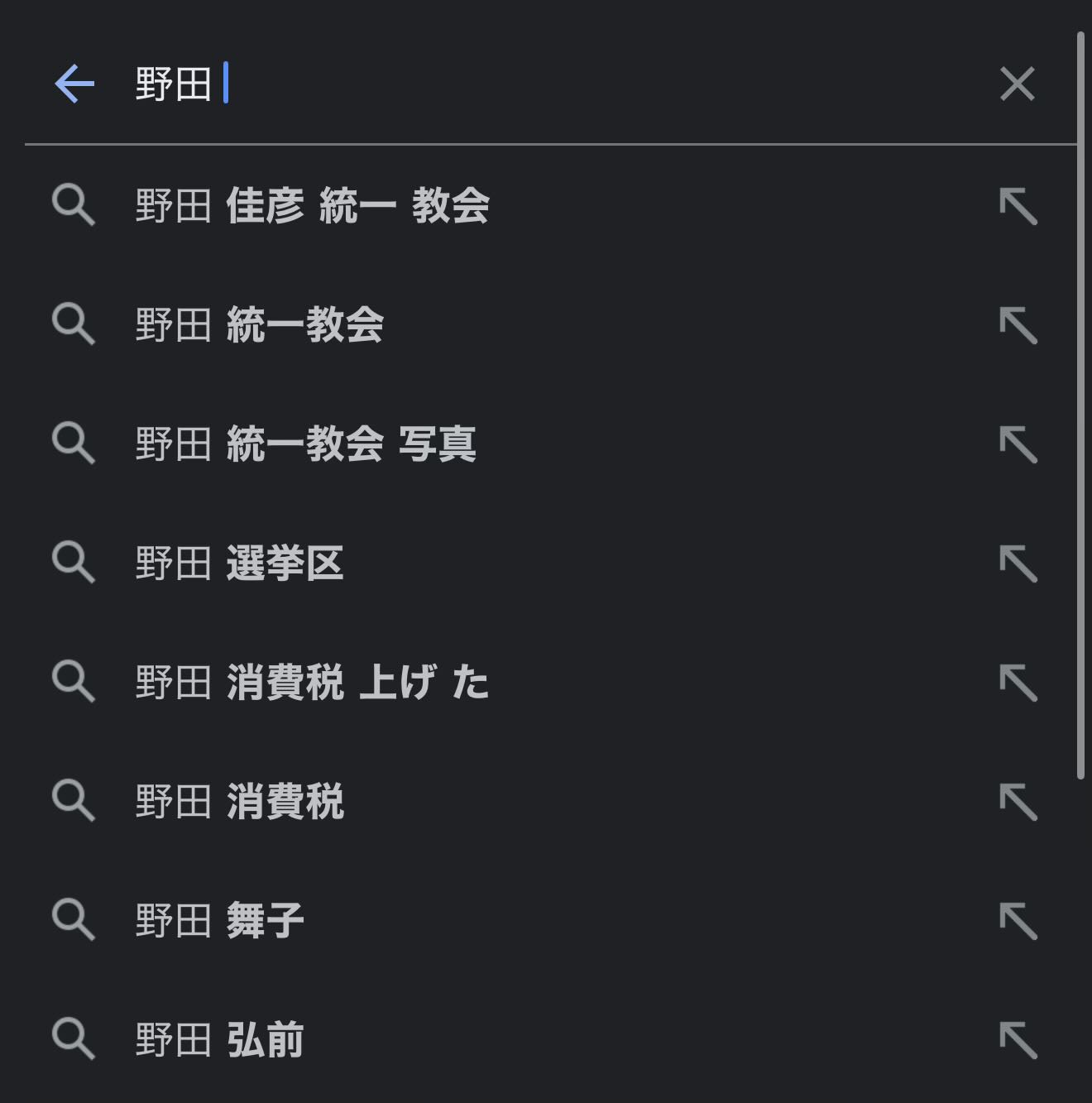Choose the 野田 選挙区 suggestion
Screen dimensions: 1092x1103
(x=239, y=563)
